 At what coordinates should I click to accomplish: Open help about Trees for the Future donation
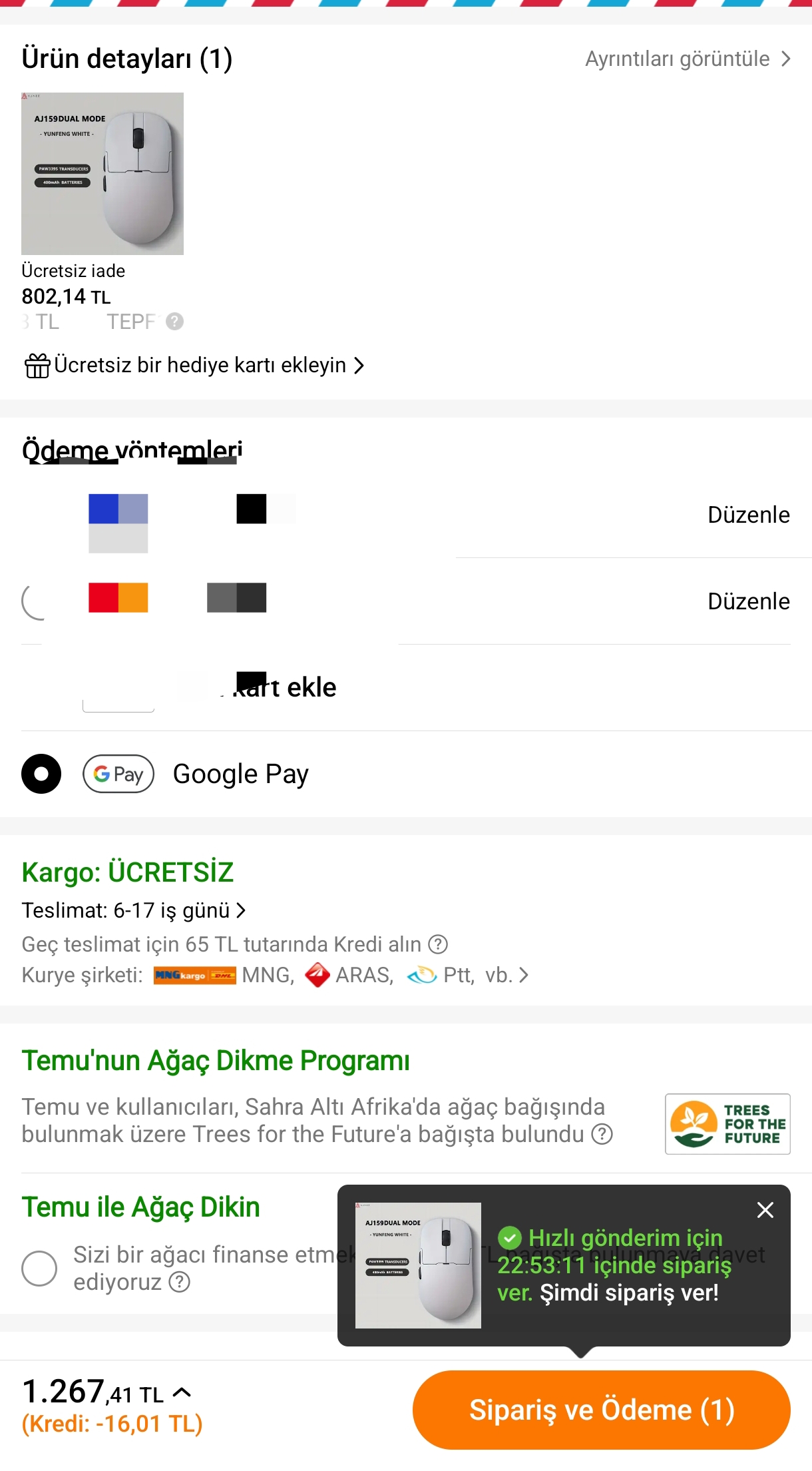coord(602,1134)
